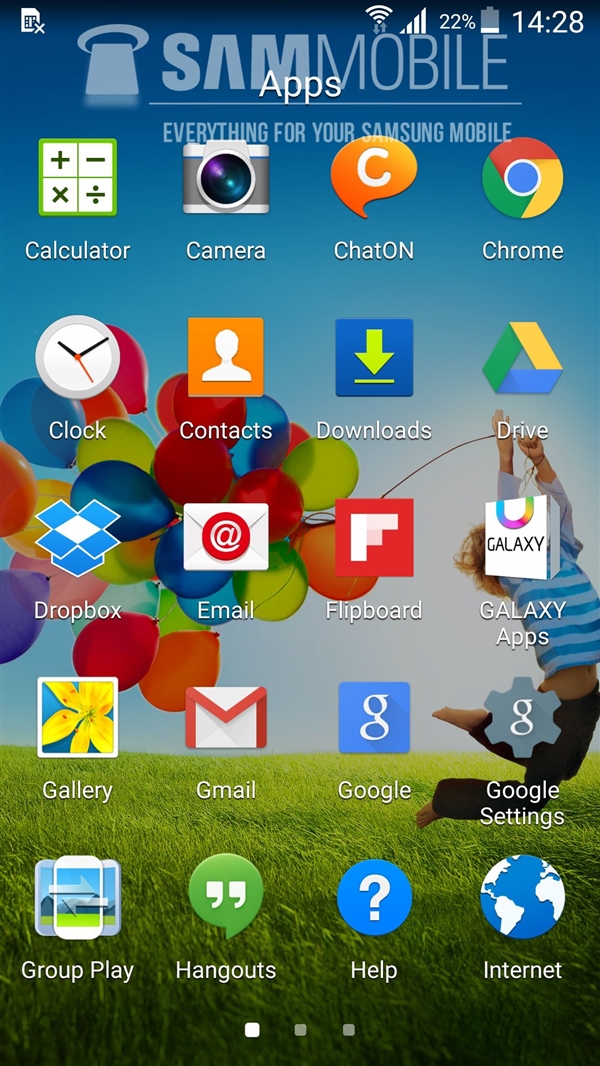600x1066 pixels.
Task: Open Google Settings
Action: (x=522, y=718)
